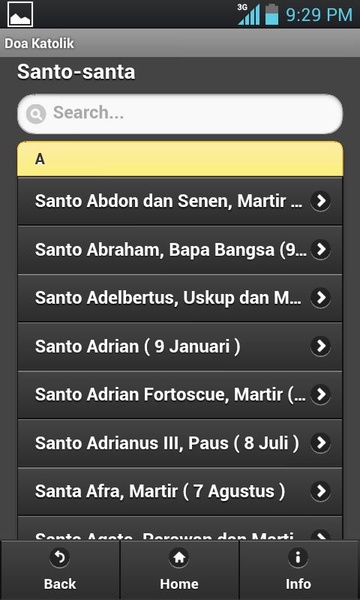
Task: Return to Home from bottom bar
Action: coord(179,570)
